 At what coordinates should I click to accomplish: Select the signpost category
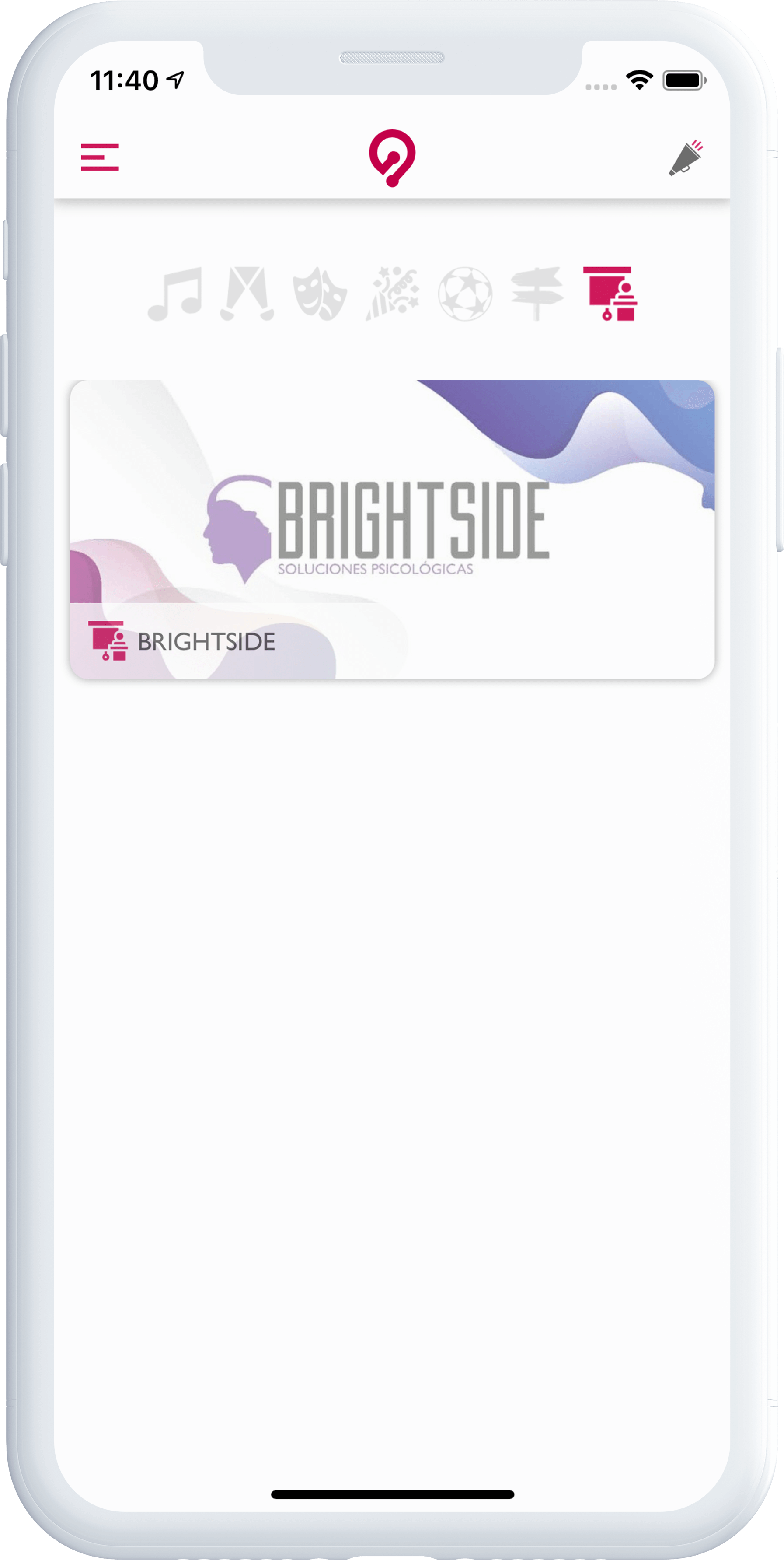[537, 294]
